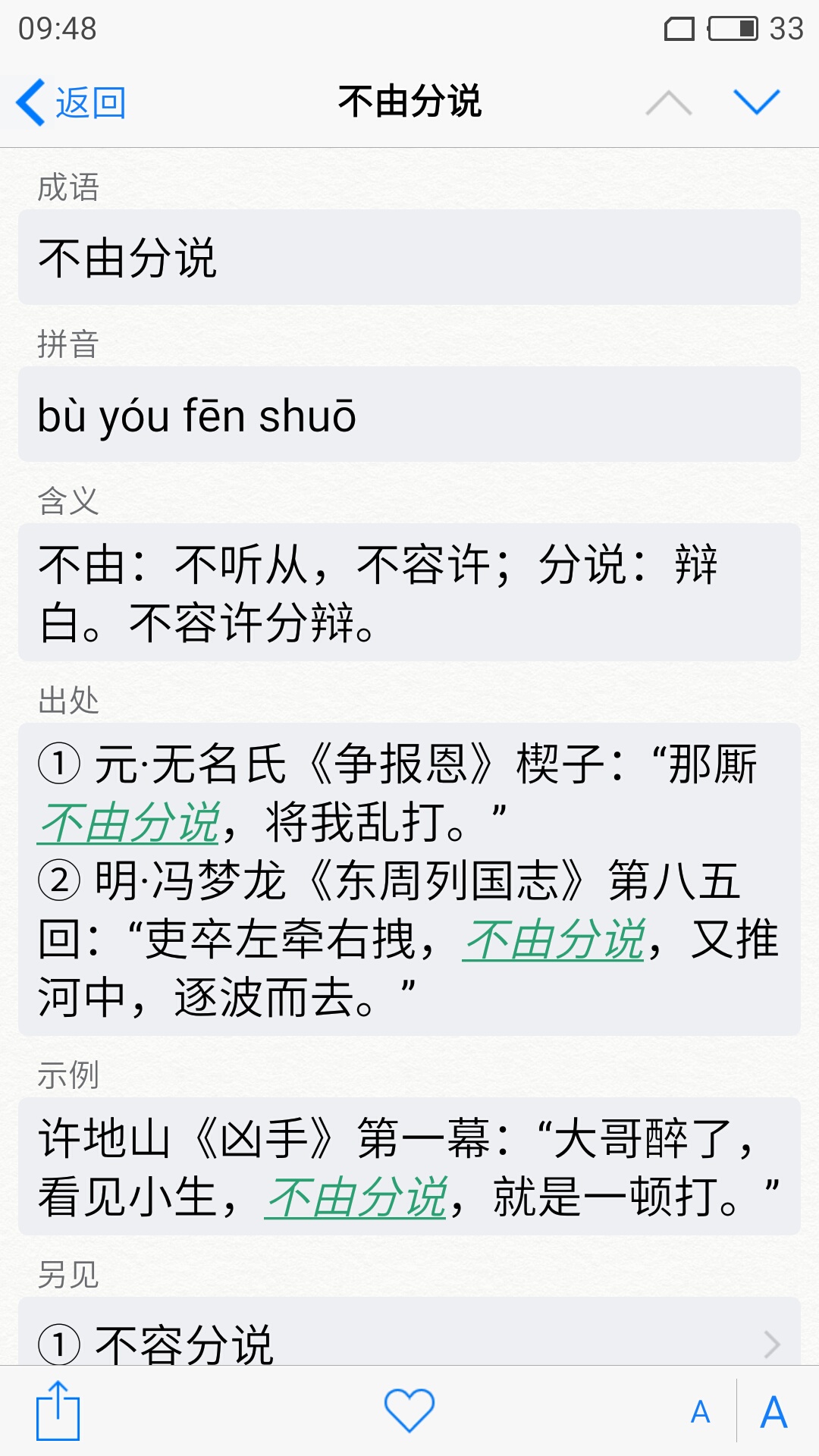Open the related idiom 不容分说
The height and width of the screenshot is (1456, 819).
[409, 1342]
